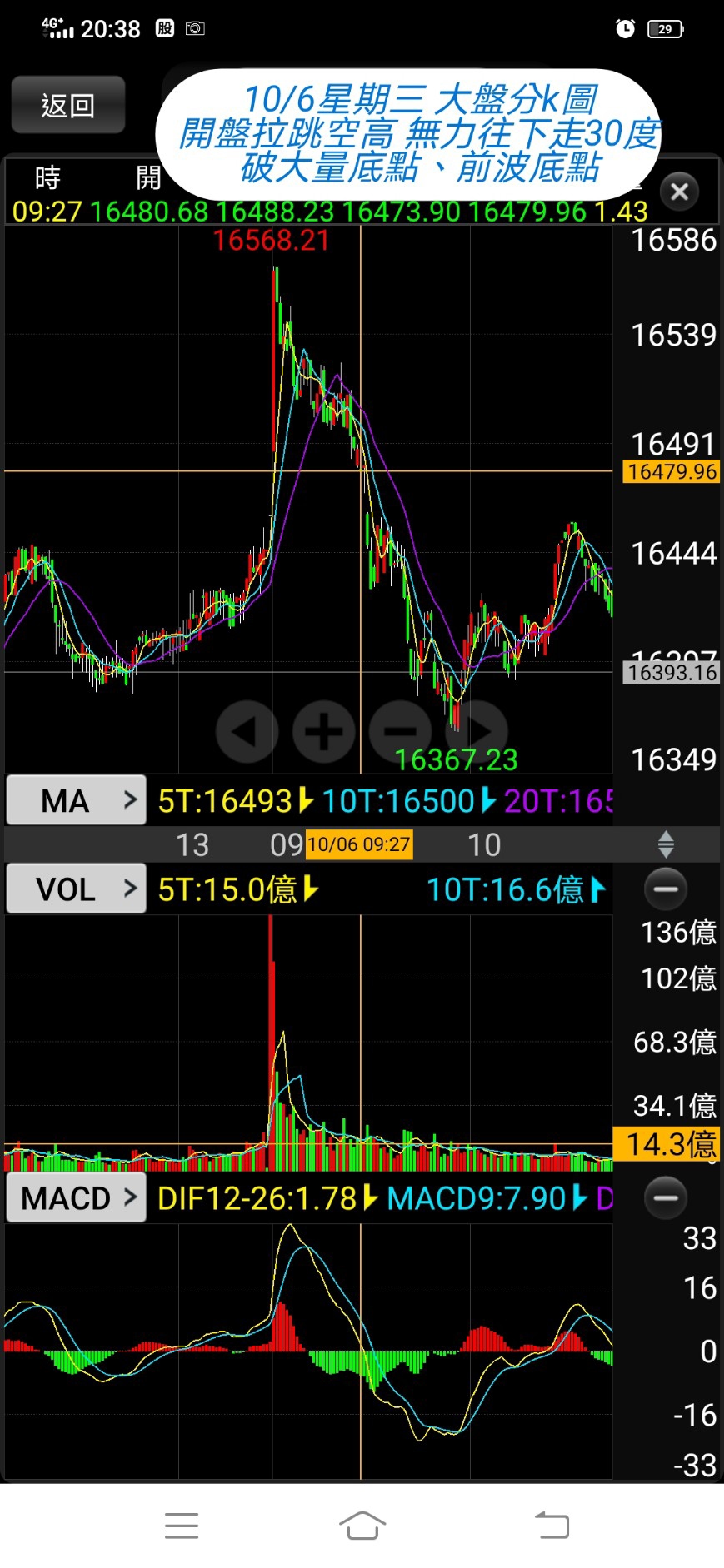Open the system recent apps menu
This screenshot has width=724, height=1568.
[182, 1526]
